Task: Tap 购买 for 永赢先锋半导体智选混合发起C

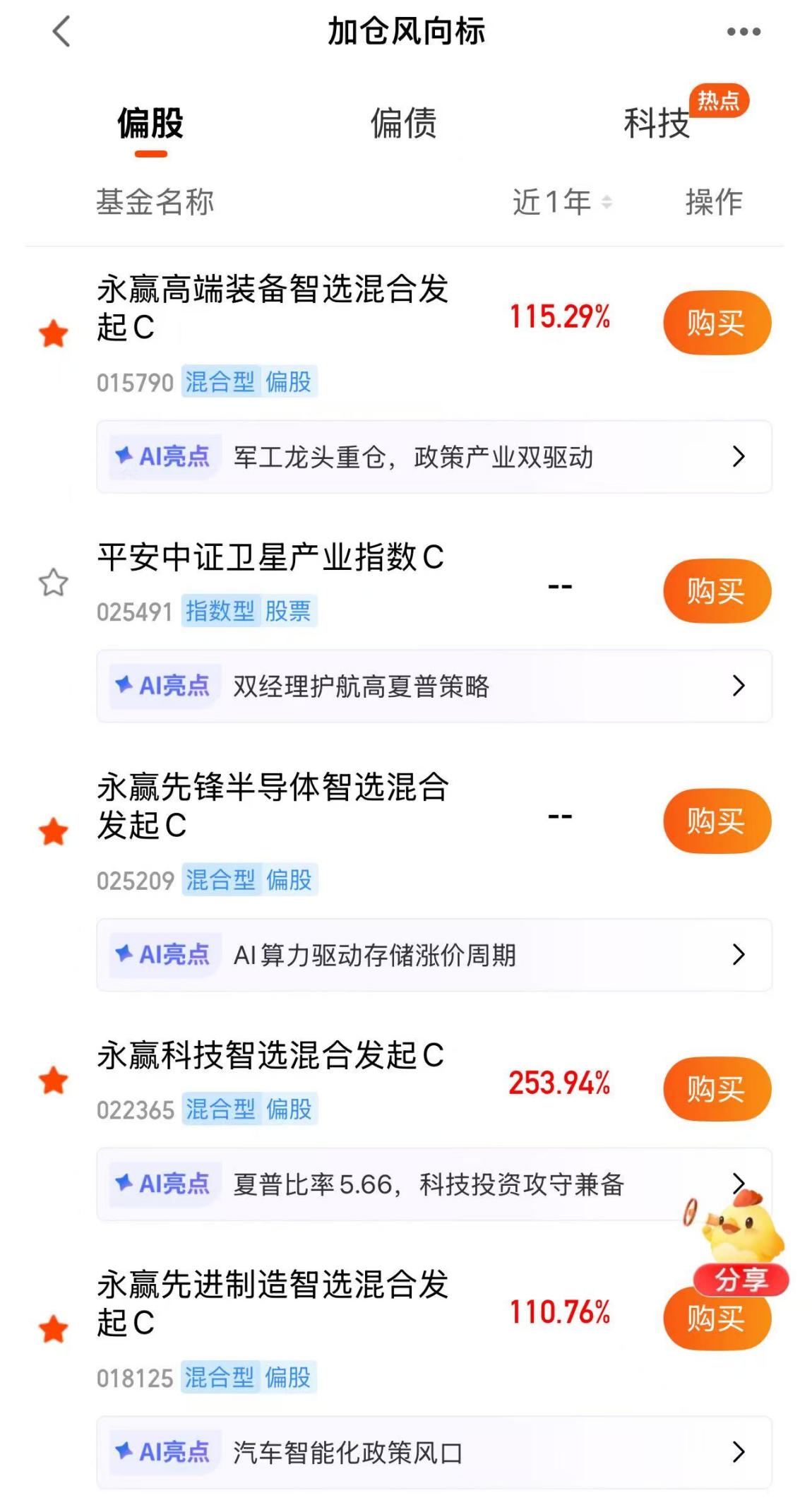Action: 716,821
